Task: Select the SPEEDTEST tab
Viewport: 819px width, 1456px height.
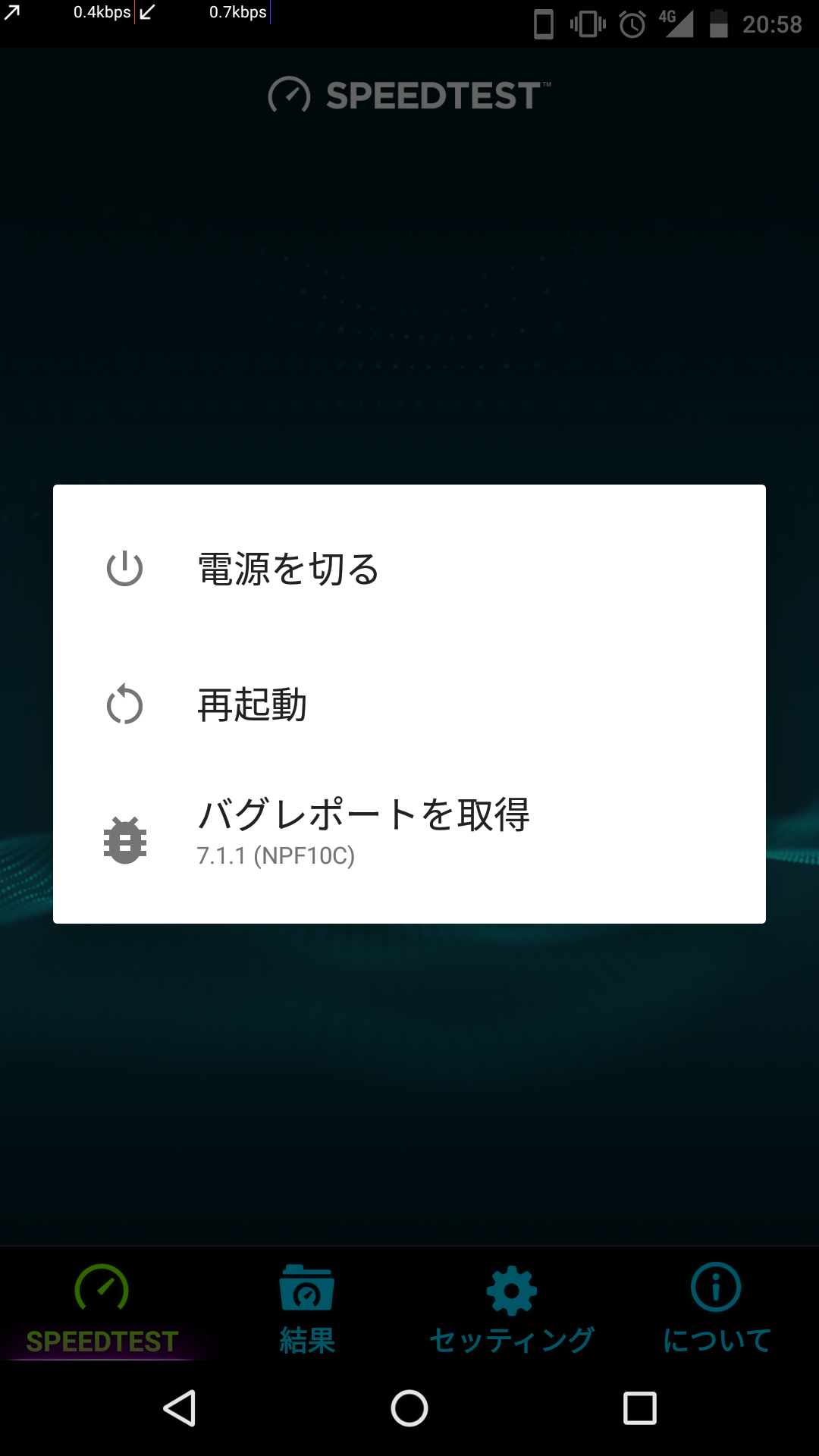Action: coord(102,1309)
